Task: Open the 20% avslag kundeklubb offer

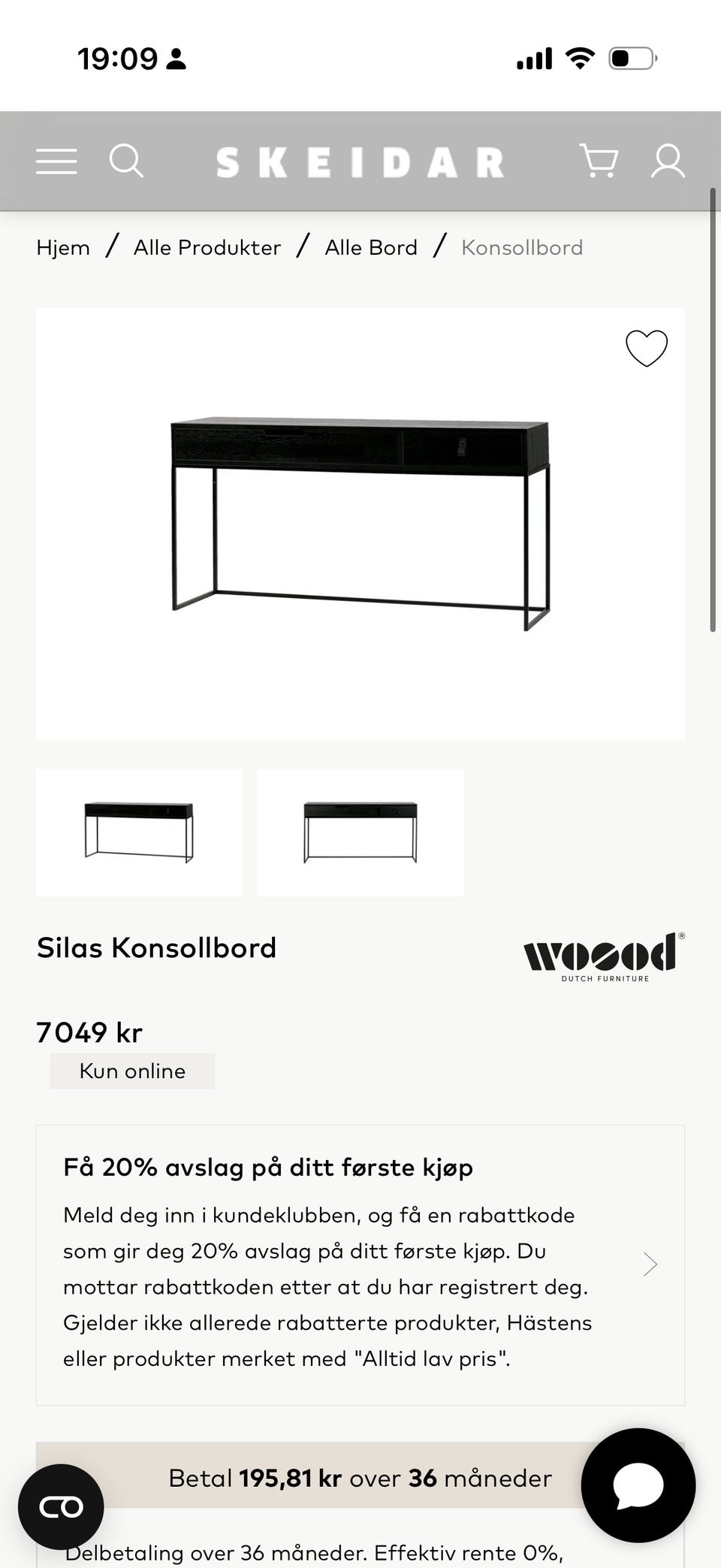Action: click(x=360, y=1265)
